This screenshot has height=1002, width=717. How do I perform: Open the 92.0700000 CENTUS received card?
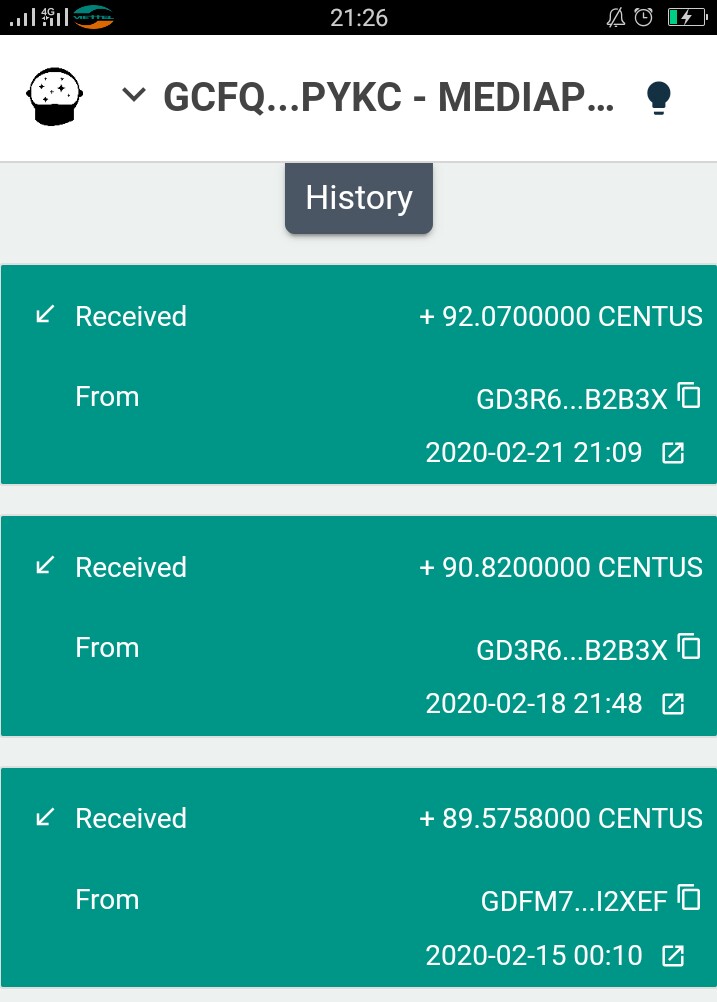pos(250,375)
